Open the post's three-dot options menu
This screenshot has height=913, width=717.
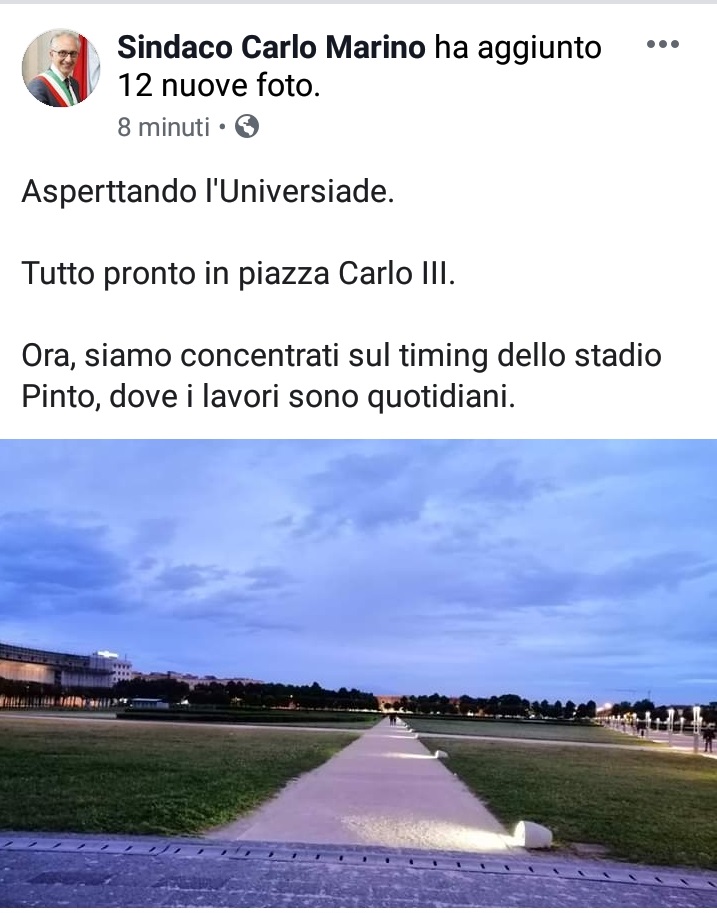click(662, 45)
